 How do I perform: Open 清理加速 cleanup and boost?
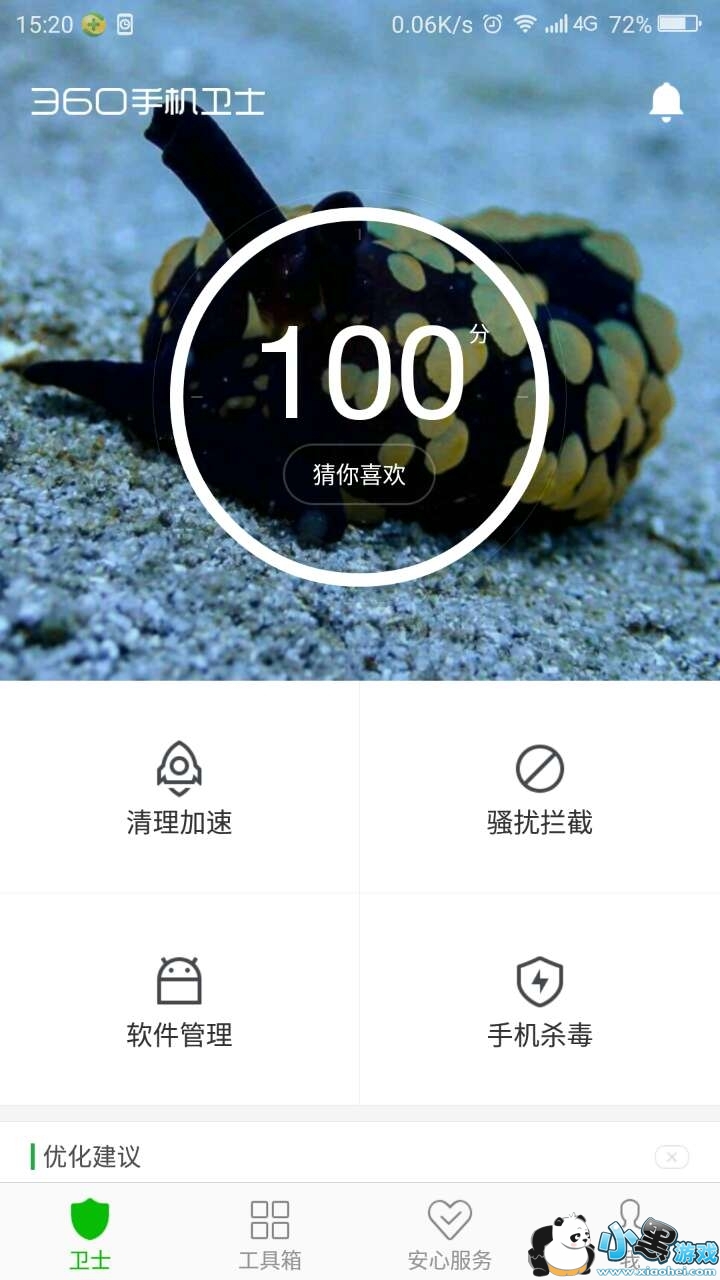[179, 788]
